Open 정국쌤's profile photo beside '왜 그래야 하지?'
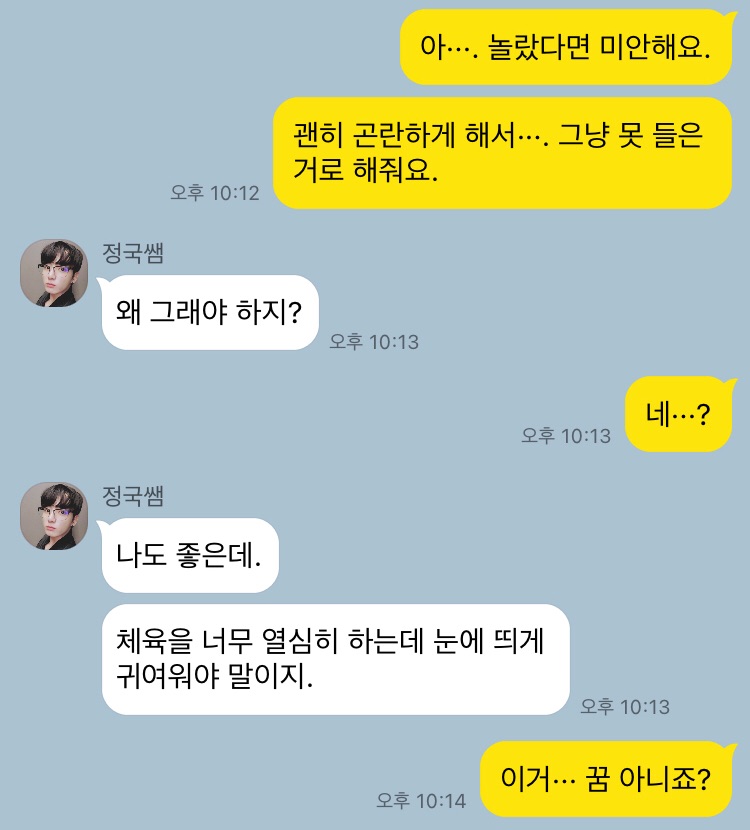 pos(54,273)
